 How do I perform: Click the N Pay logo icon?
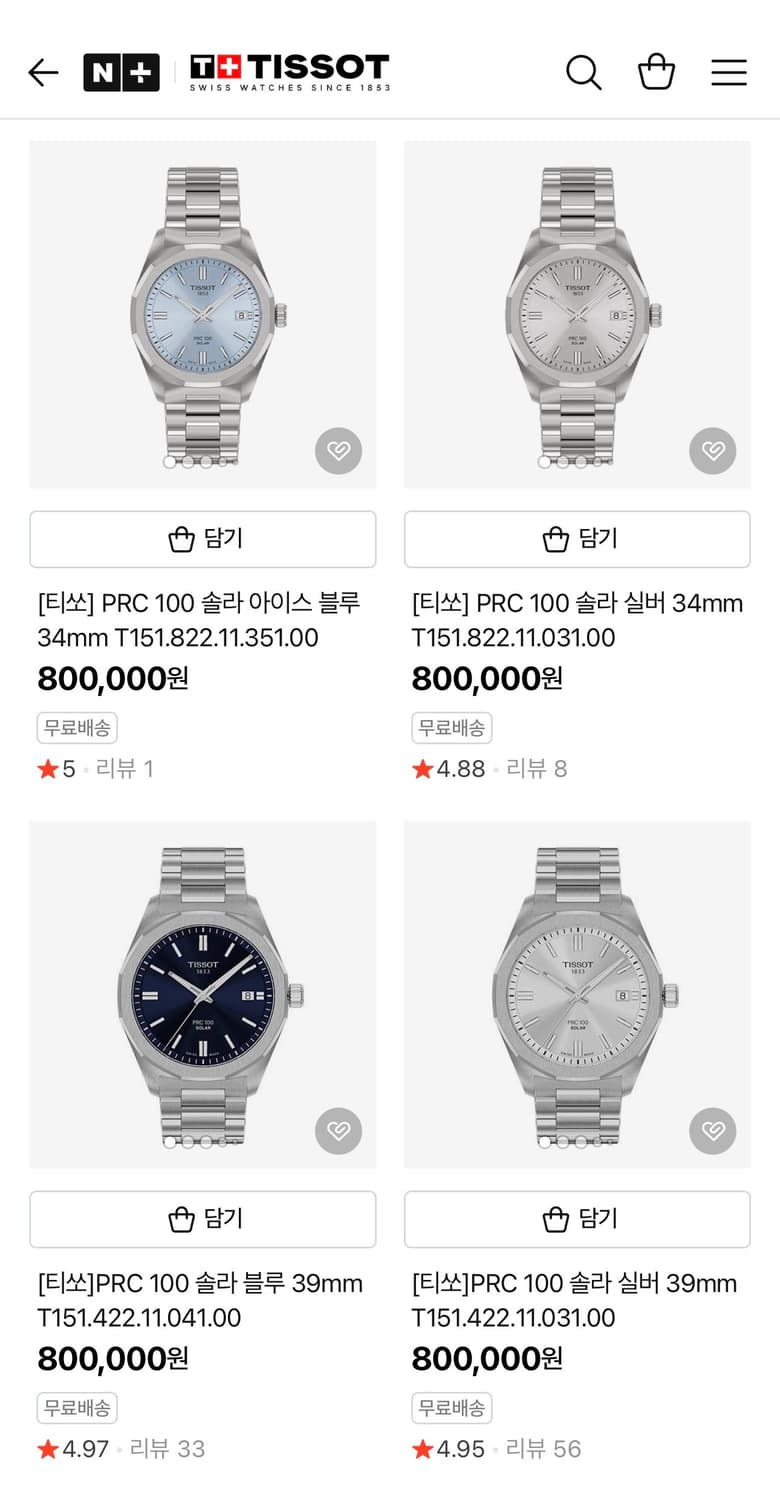click(120, 71)
